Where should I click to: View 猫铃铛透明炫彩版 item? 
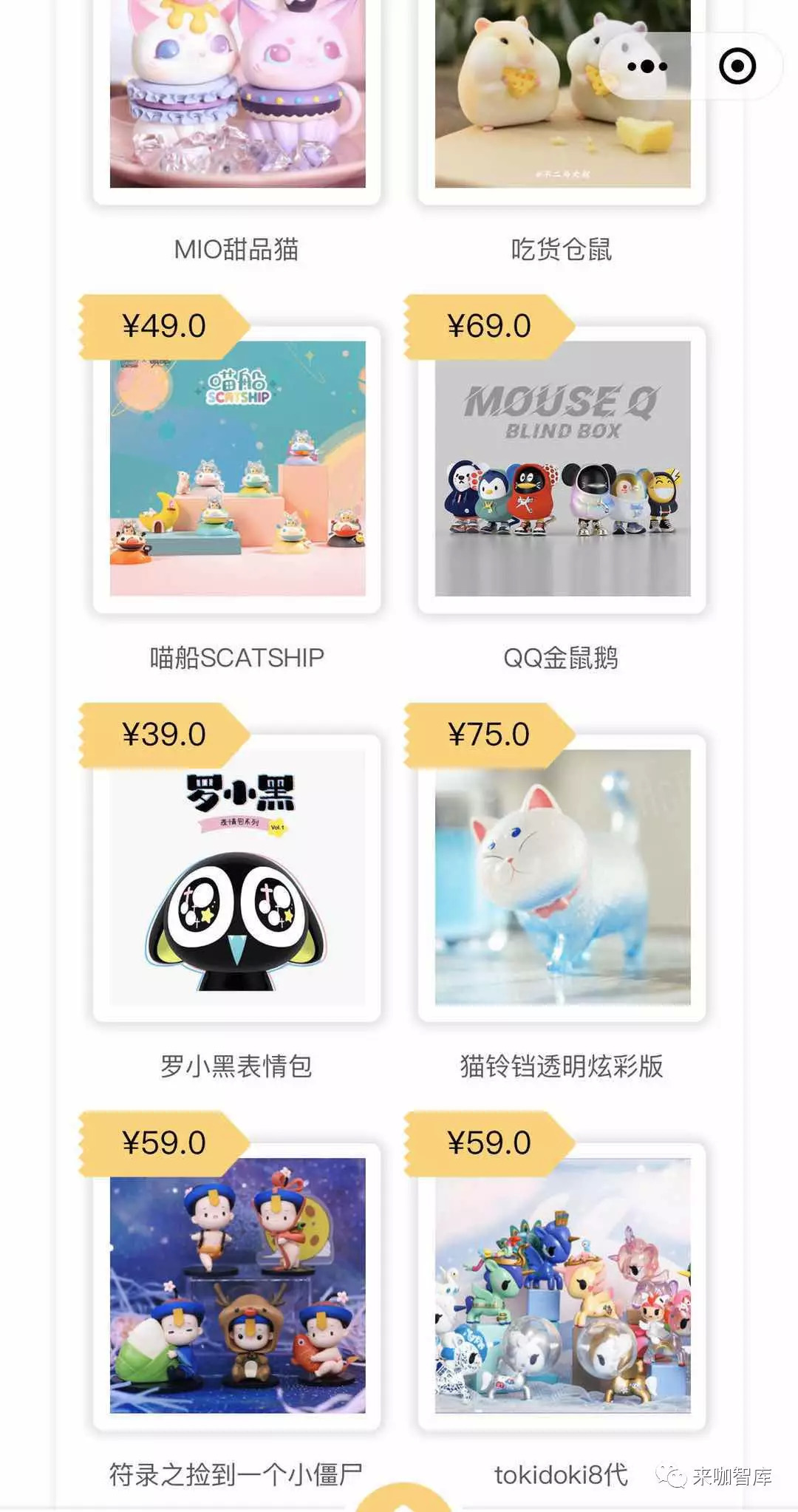(x=562, y=877)
